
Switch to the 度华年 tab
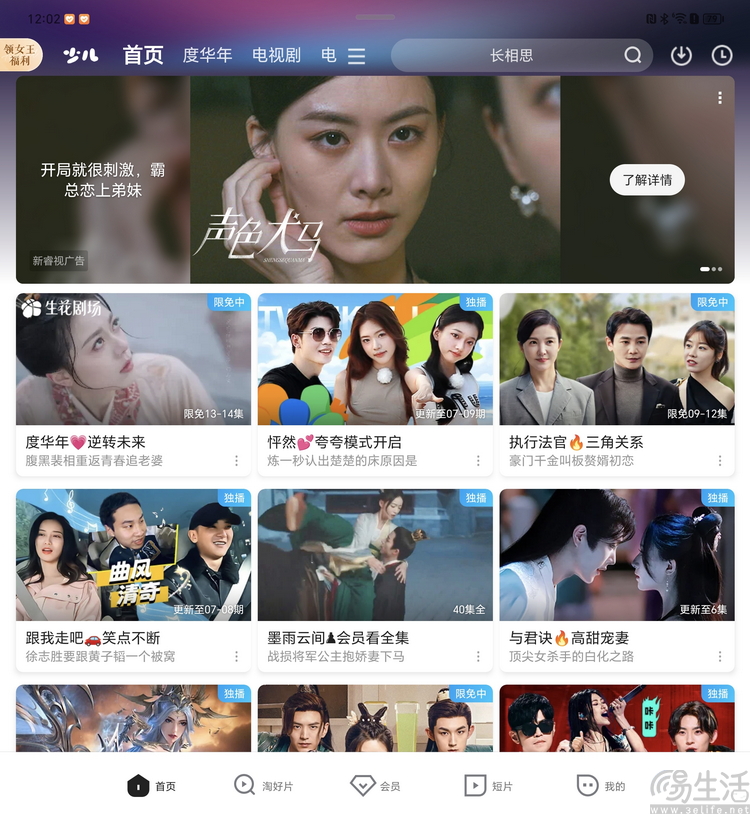(x=207, y=56)
